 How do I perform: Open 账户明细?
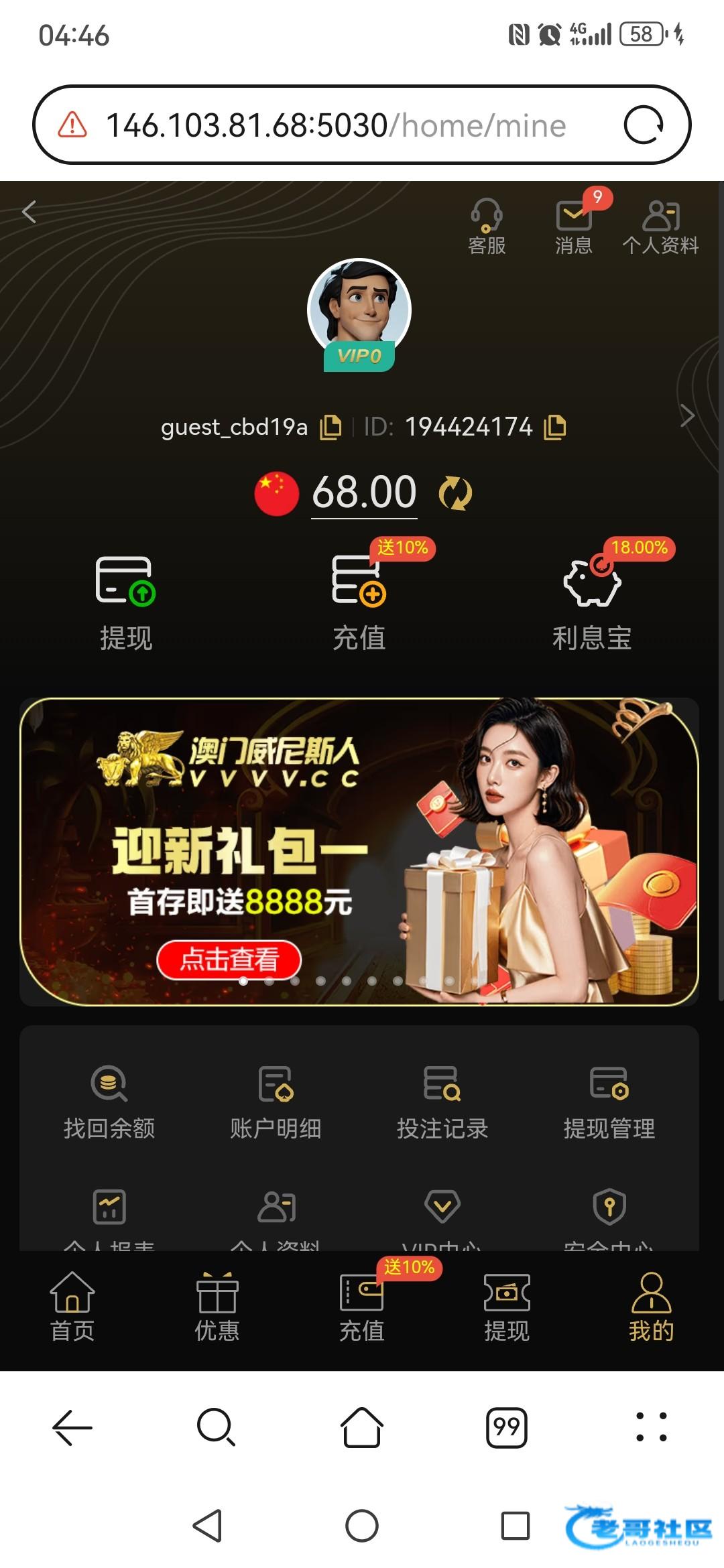[x=276, y=1102]
